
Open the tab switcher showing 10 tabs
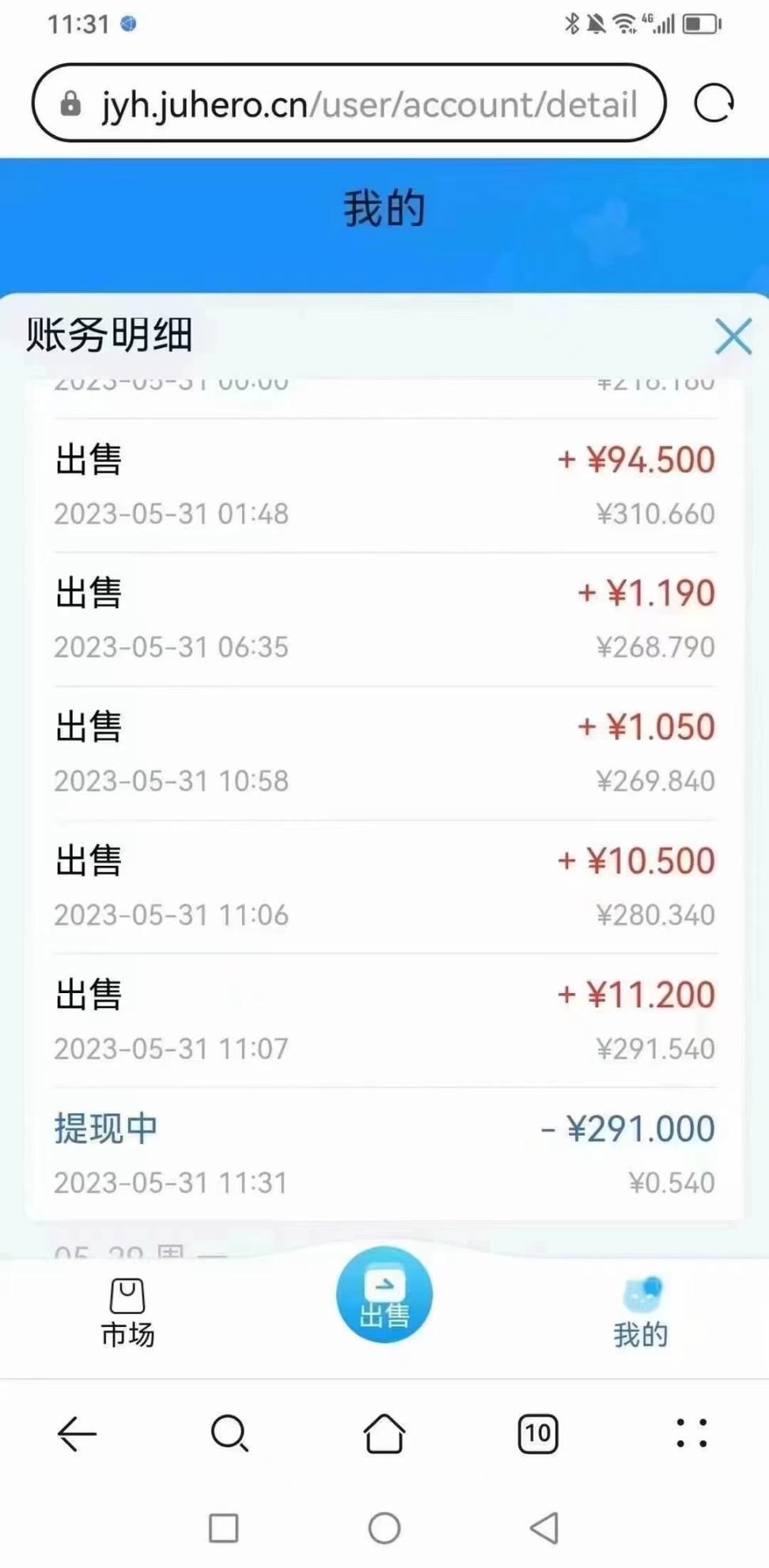point(537,1434)
